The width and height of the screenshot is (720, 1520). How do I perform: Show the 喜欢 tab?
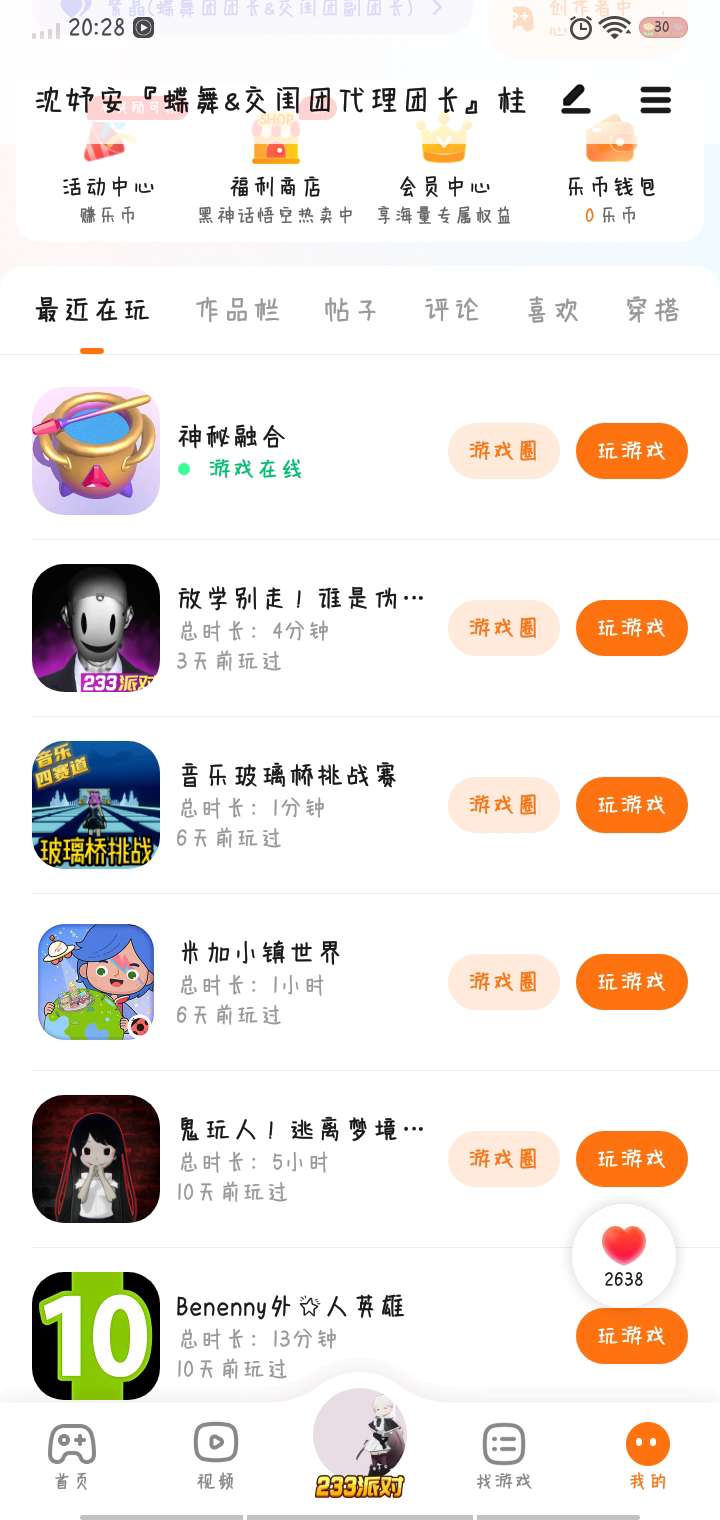pos(553,310)
